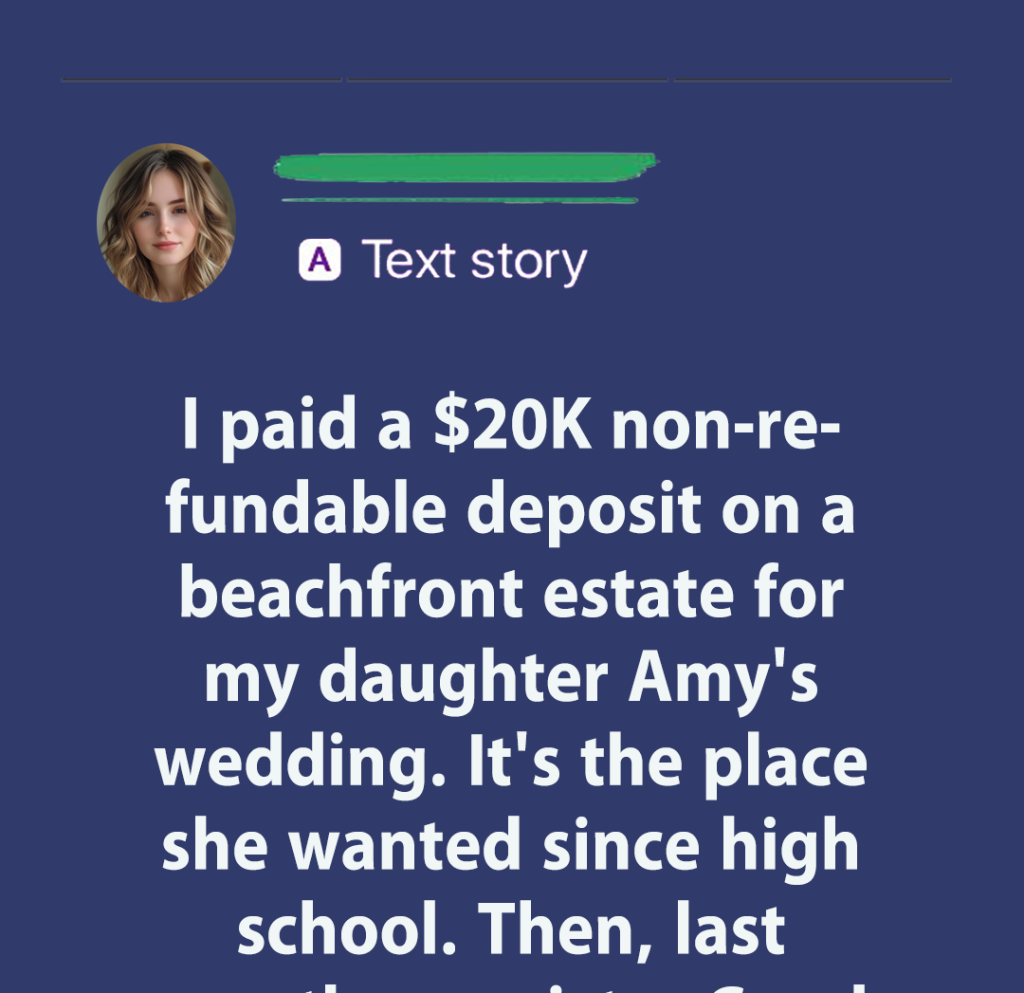The height and width of the screenshot is (993, 1024).
Task: Open the story poster's profile picture
Action: 166,222
